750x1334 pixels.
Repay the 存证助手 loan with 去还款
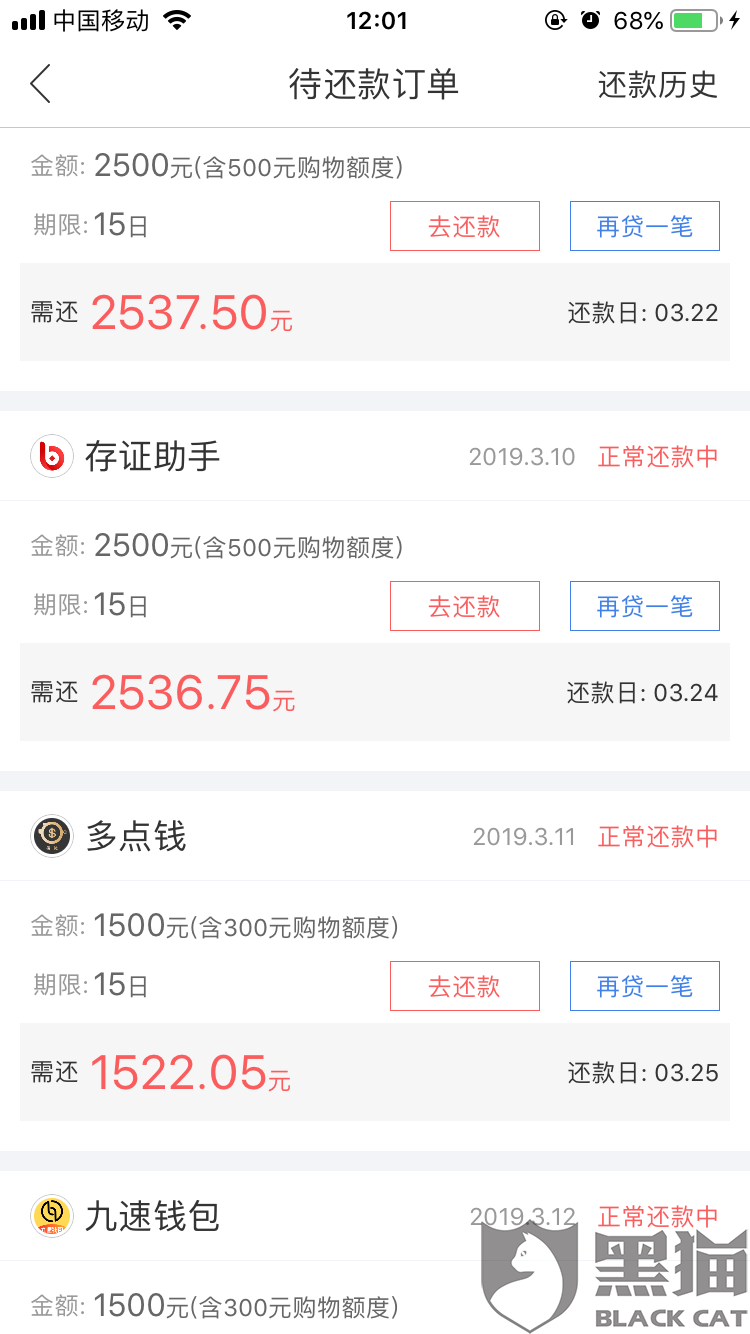464,606
